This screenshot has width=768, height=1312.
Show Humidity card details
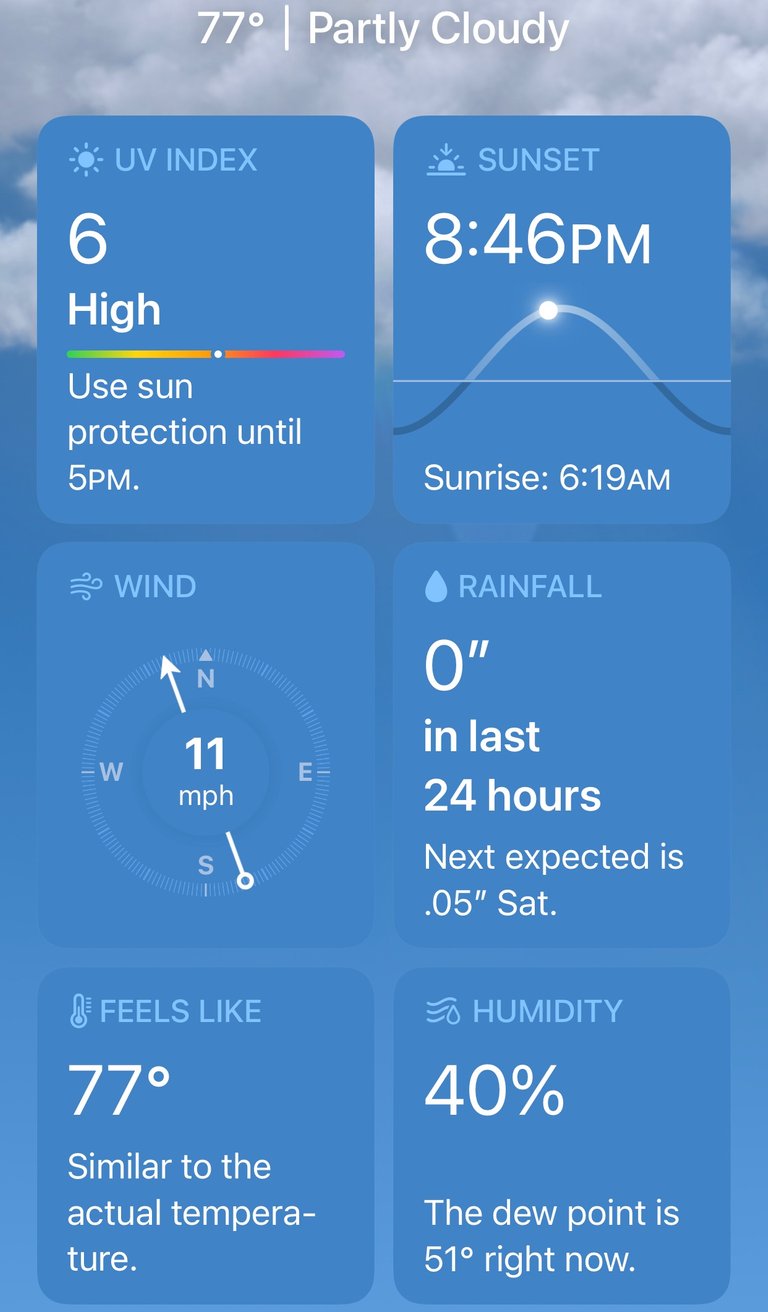tap(562, 1136)
